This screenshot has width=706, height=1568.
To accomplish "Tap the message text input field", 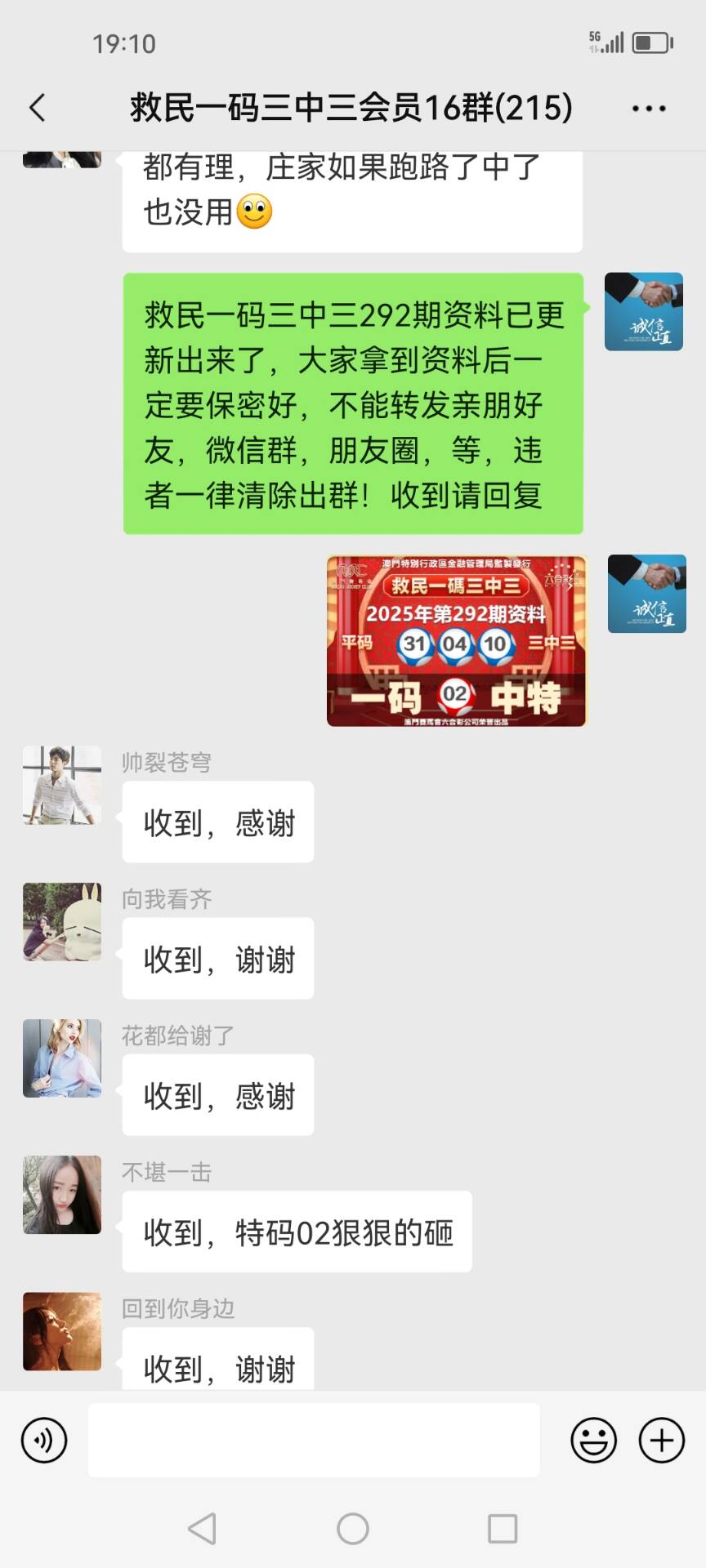I will click(x=314, y=1440).
